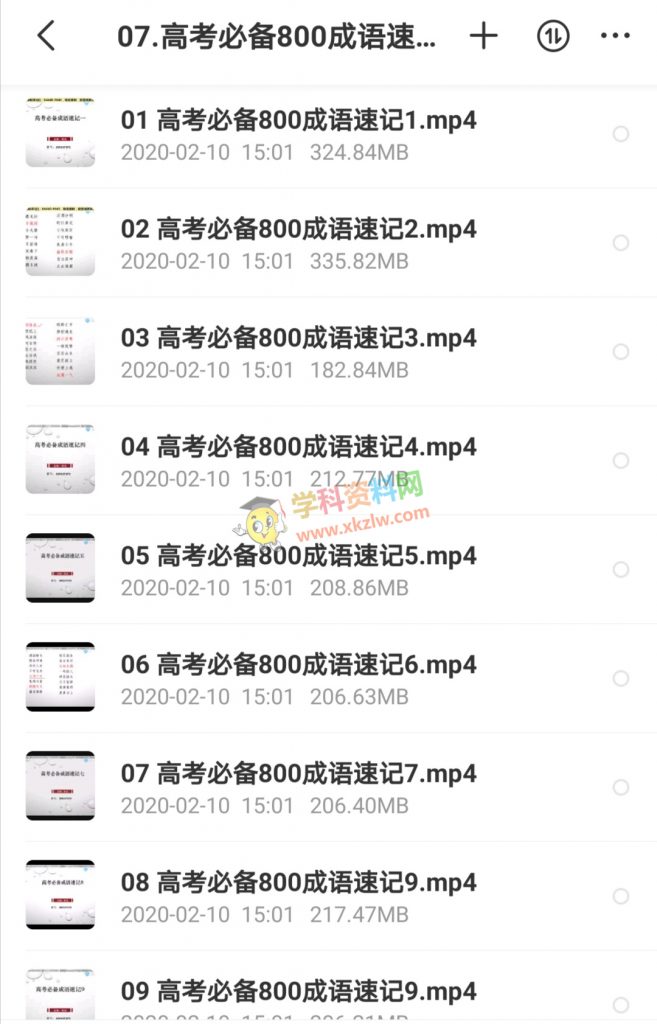Open the transfer list arrows icon

coord(552,37)
